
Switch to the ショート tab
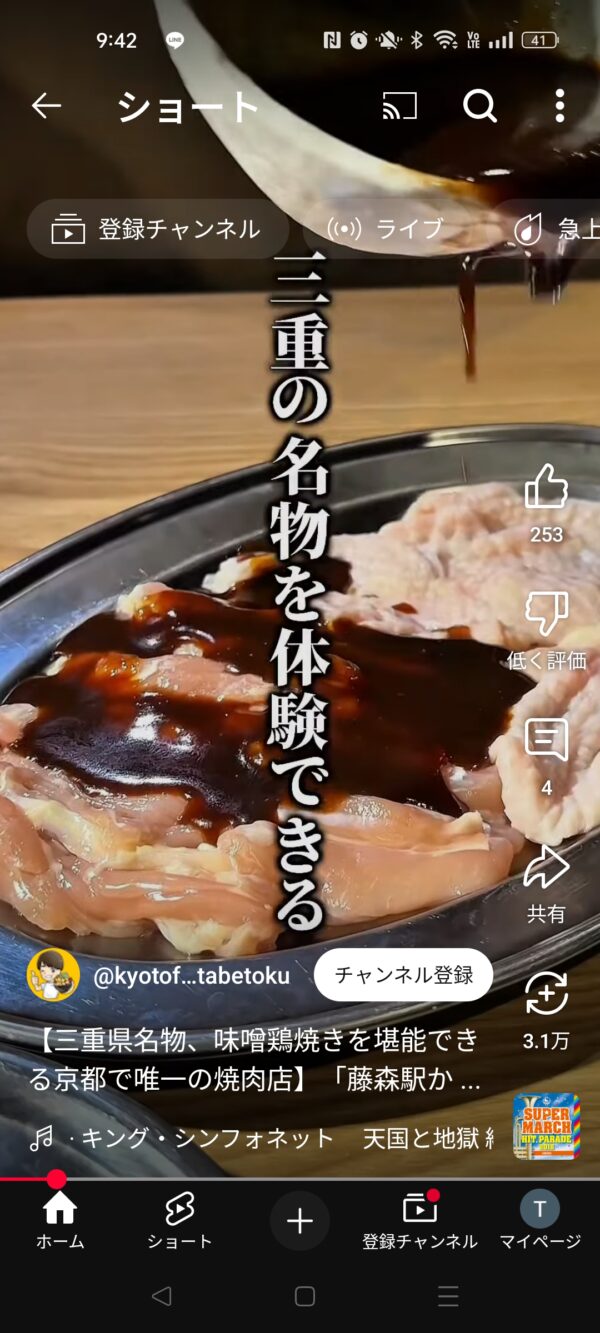tap(180, 1221)
